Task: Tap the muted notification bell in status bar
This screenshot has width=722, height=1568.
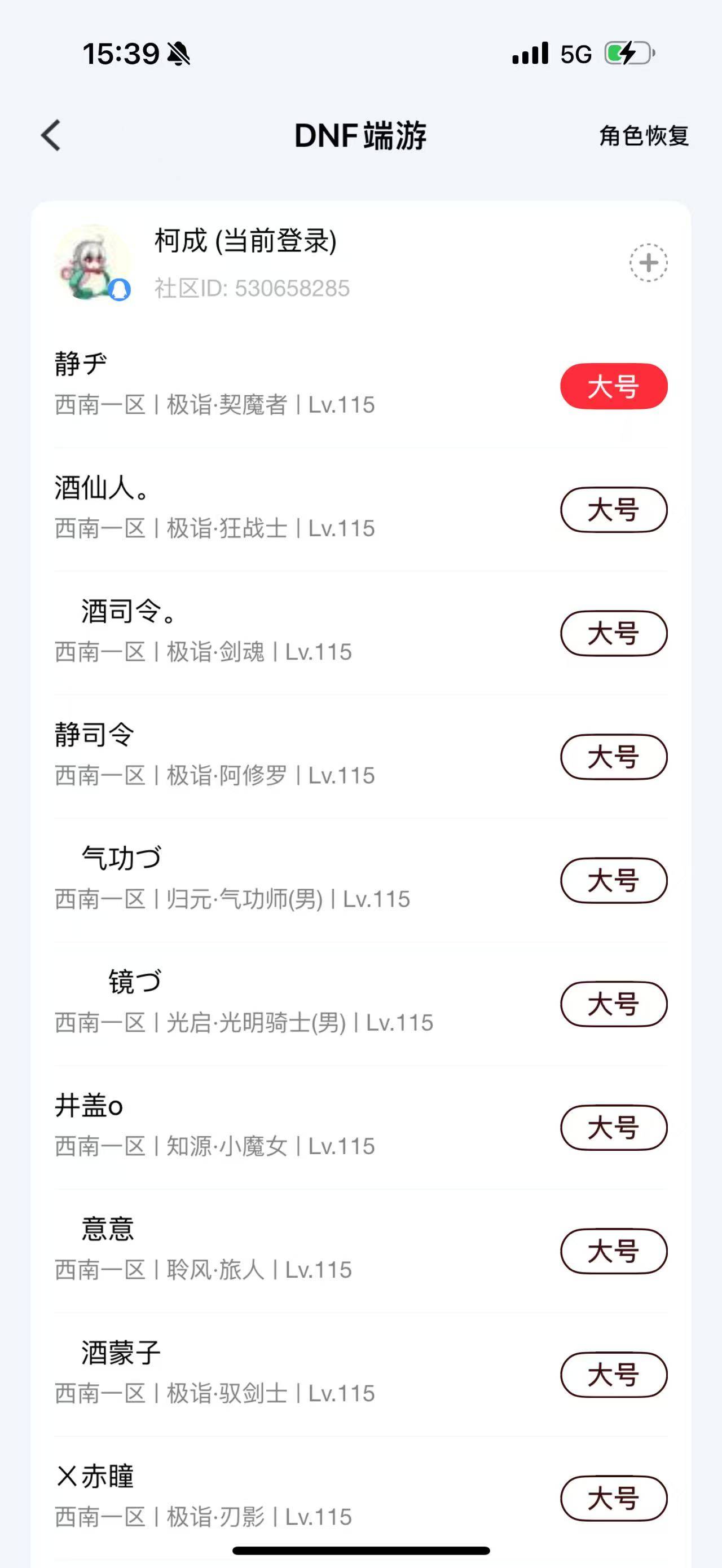Action: tap(178, 54)
